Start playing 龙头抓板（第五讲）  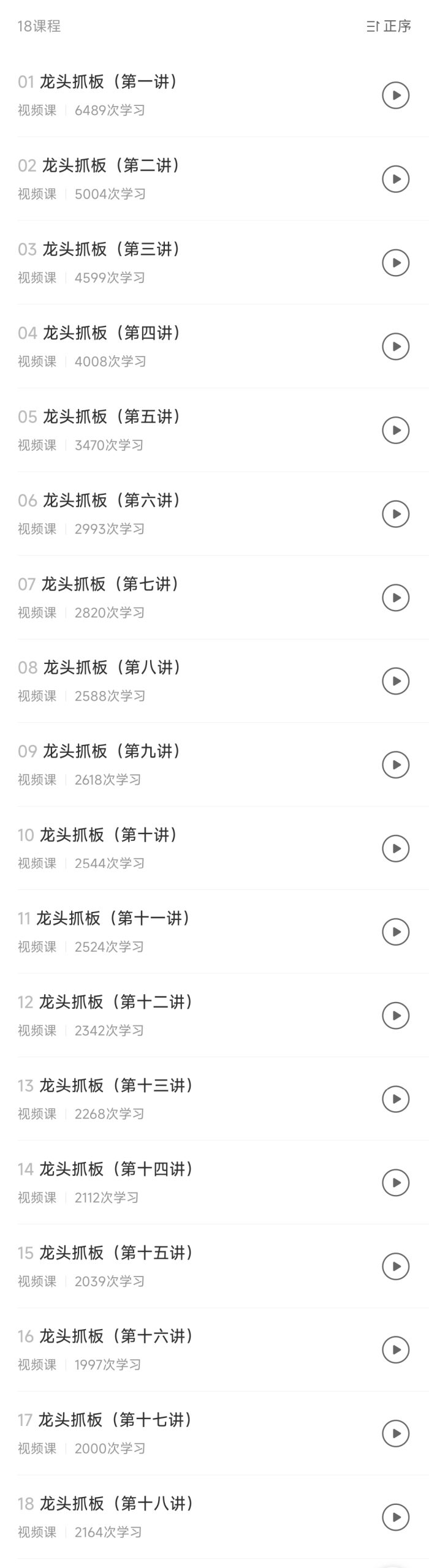[395, 430]
